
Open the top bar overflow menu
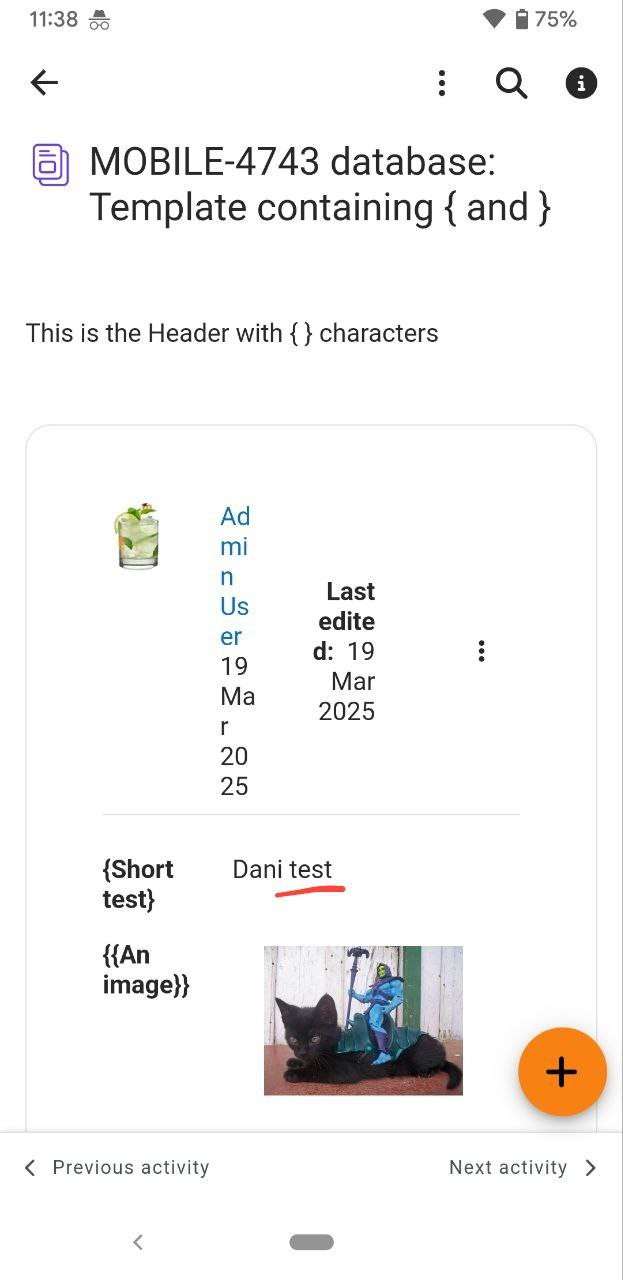[x=441, y=83]
